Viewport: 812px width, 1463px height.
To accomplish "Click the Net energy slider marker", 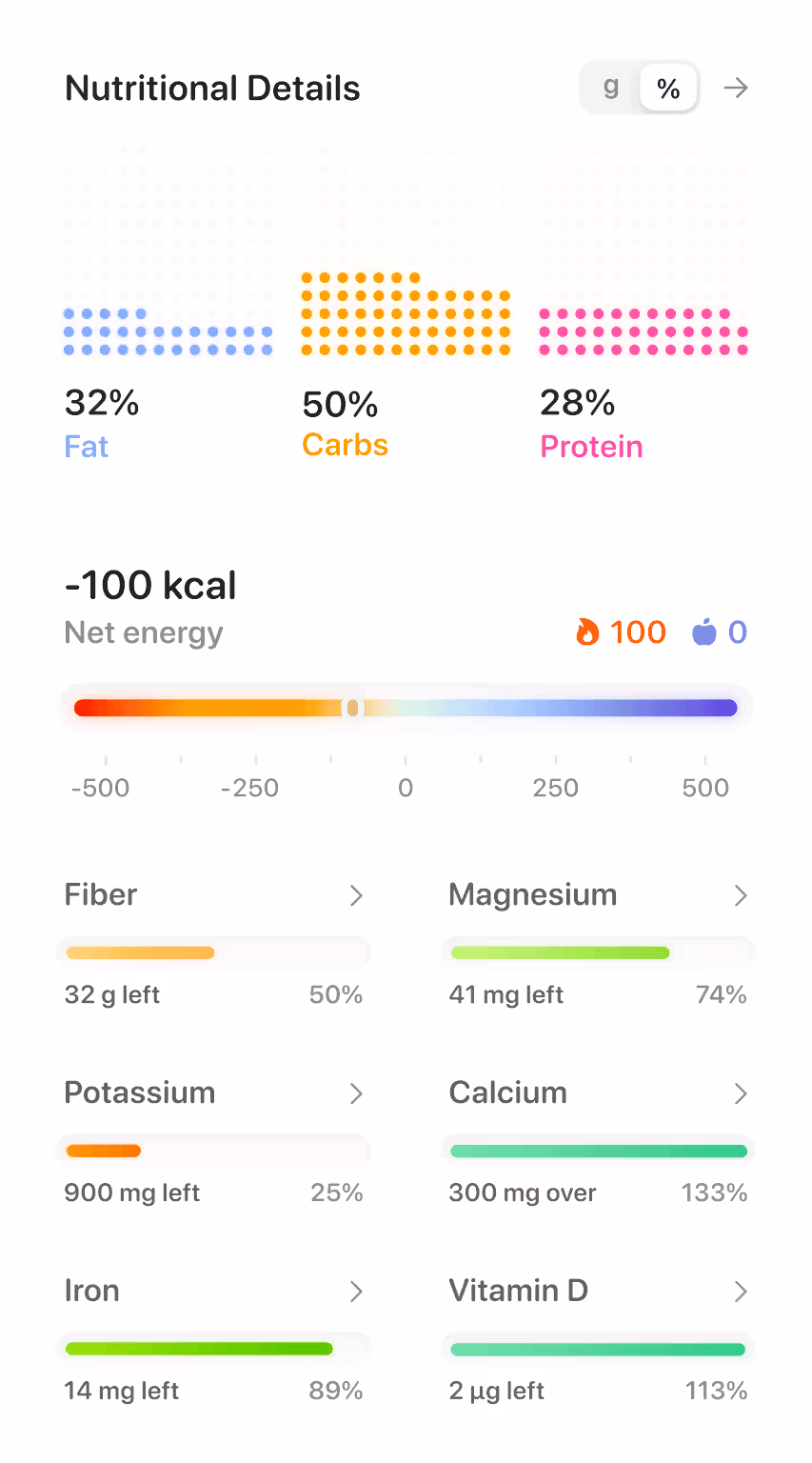I will [x=351, y=707].
